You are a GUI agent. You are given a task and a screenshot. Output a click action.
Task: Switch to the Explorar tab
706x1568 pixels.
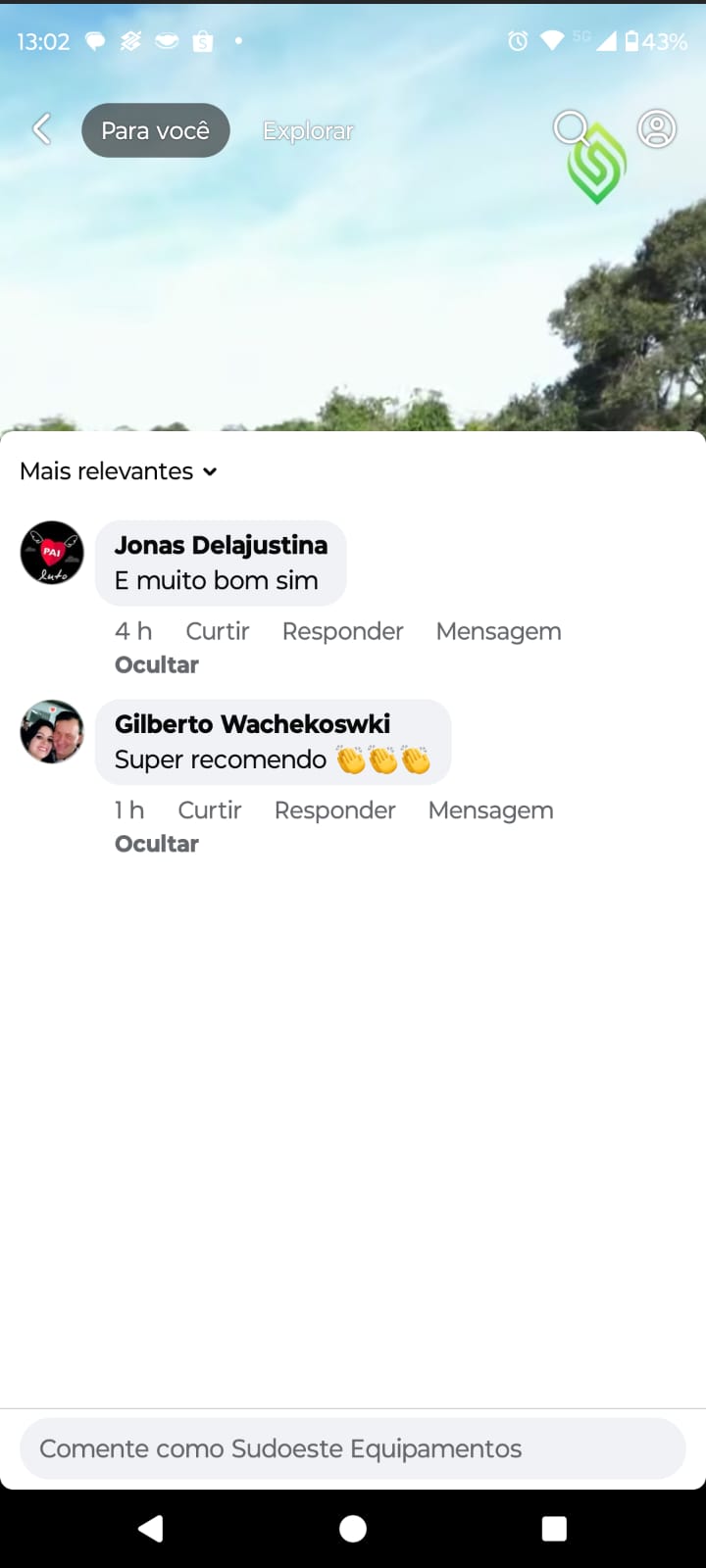tap(308, 130)
